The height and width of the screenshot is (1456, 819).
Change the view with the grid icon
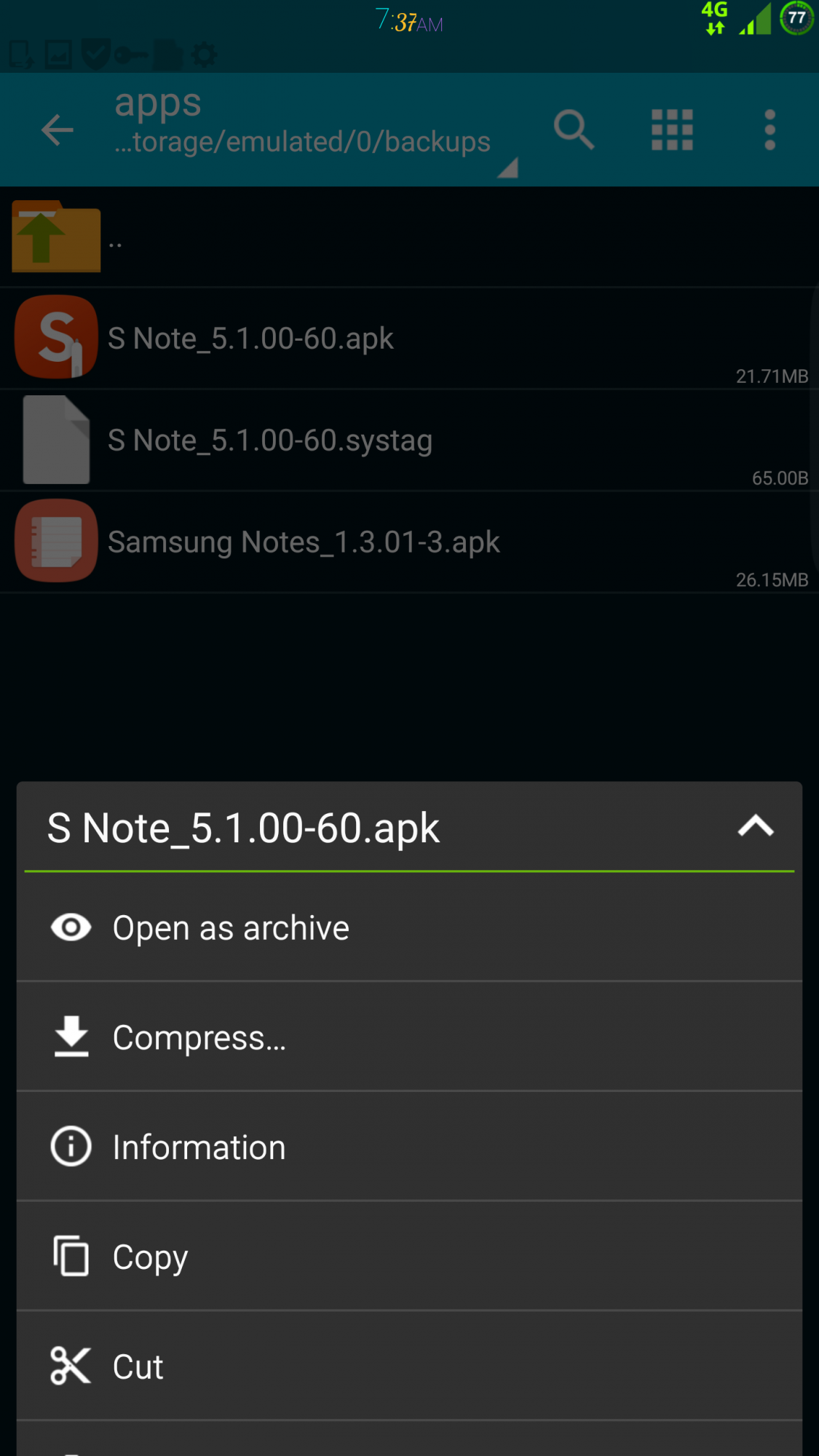671,130
